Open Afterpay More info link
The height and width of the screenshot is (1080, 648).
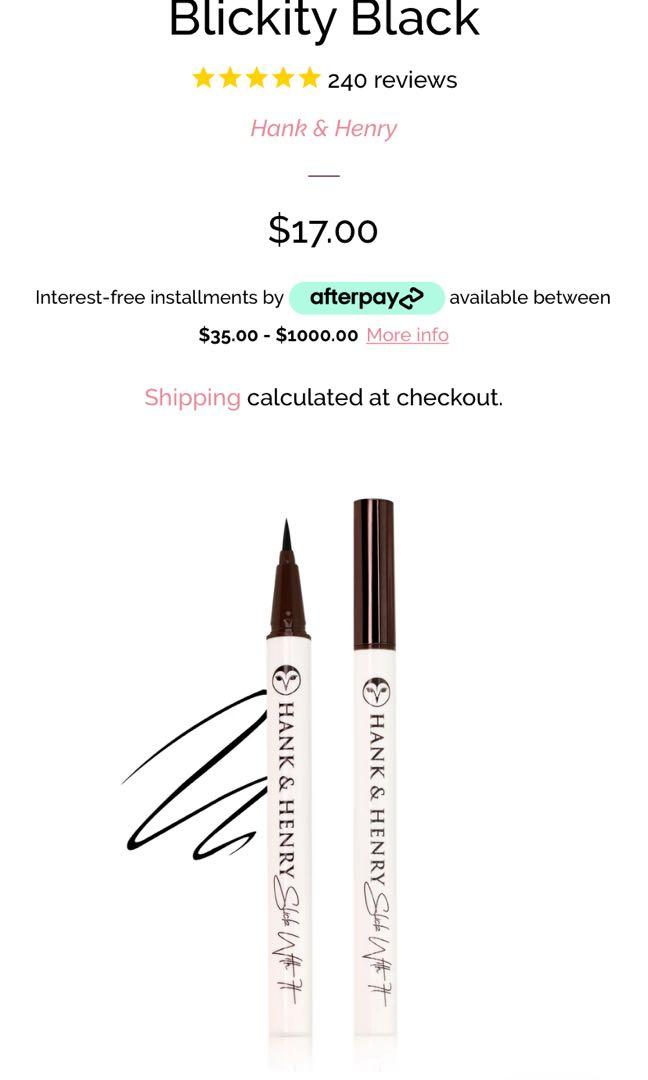(407, 335)
